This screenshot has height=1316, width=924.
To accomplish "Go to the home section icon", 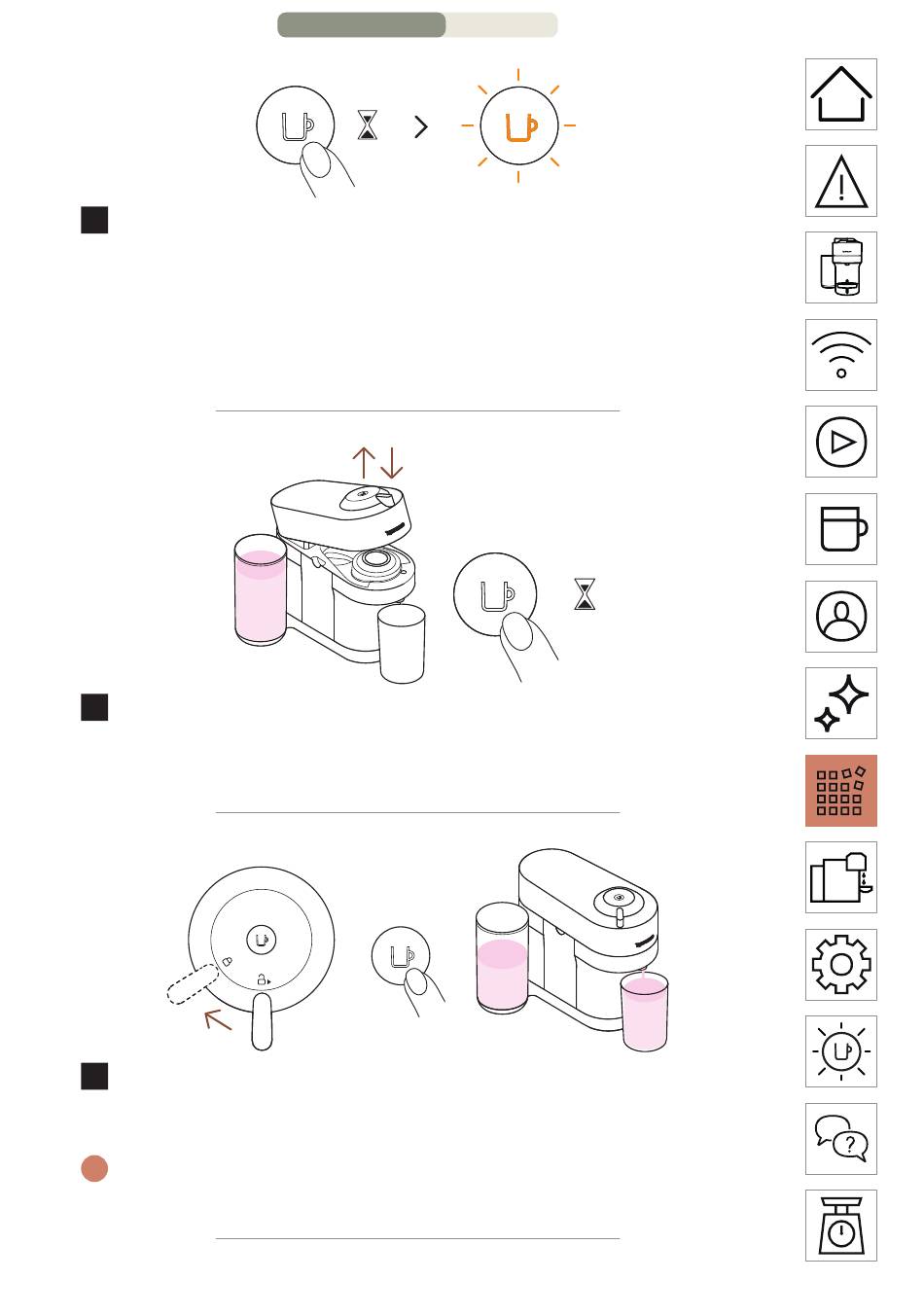I will pyautogui.click(x=841, y=94).
